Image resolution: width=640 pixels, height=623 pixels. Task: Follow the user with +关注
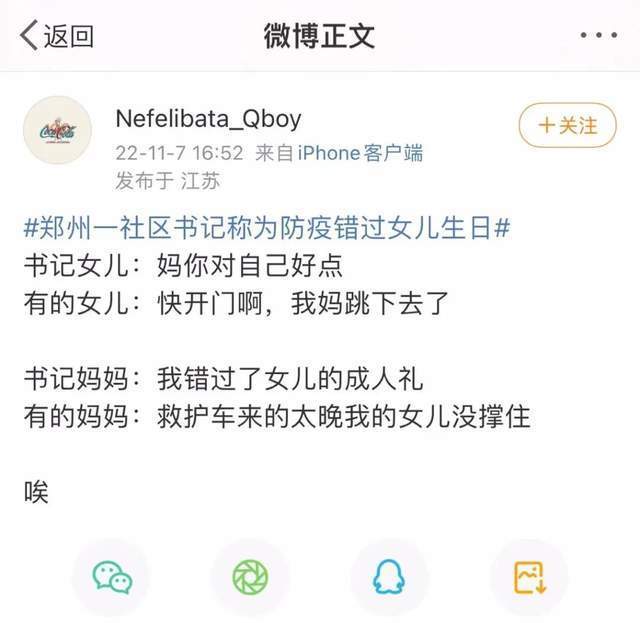click(x=567, y=125)
